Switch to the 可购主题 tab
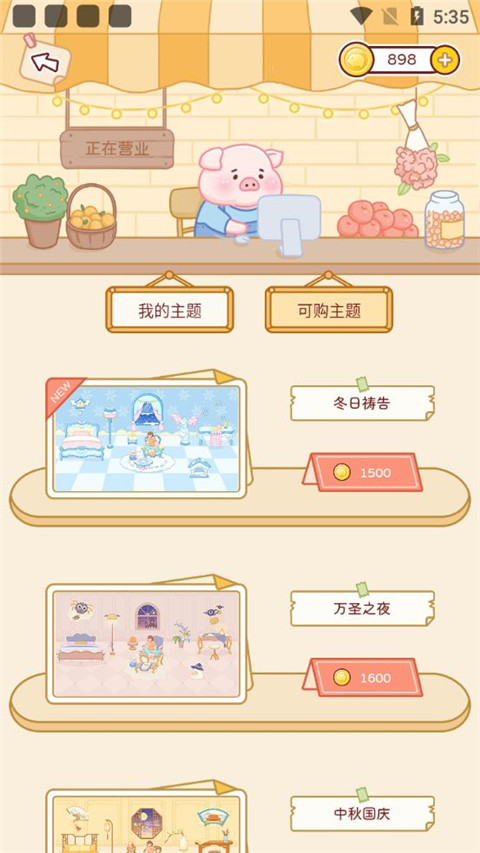The width and height of the screenshot is (480, 853). coord(329,311)
